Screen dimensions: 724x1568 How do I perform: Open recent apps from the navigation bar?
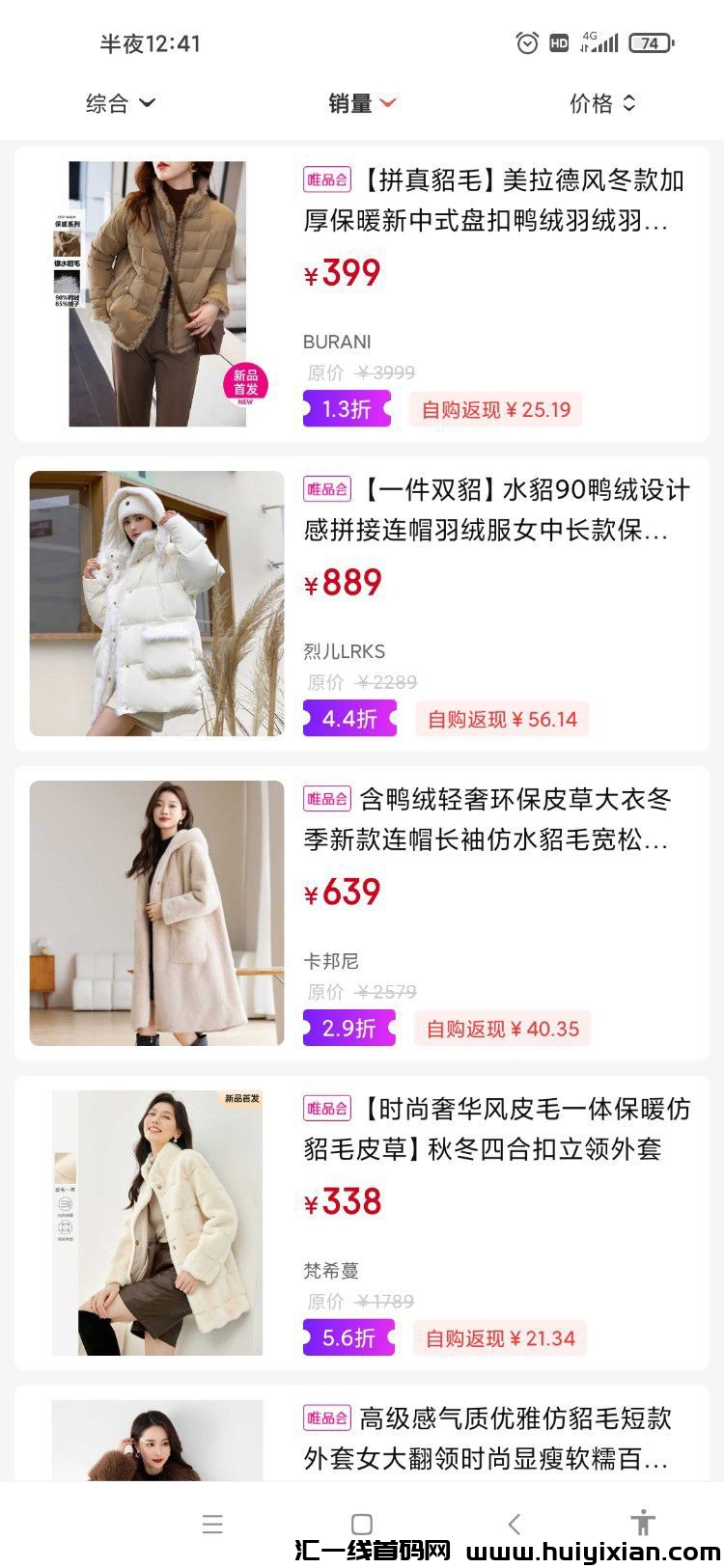point(212,1524)
